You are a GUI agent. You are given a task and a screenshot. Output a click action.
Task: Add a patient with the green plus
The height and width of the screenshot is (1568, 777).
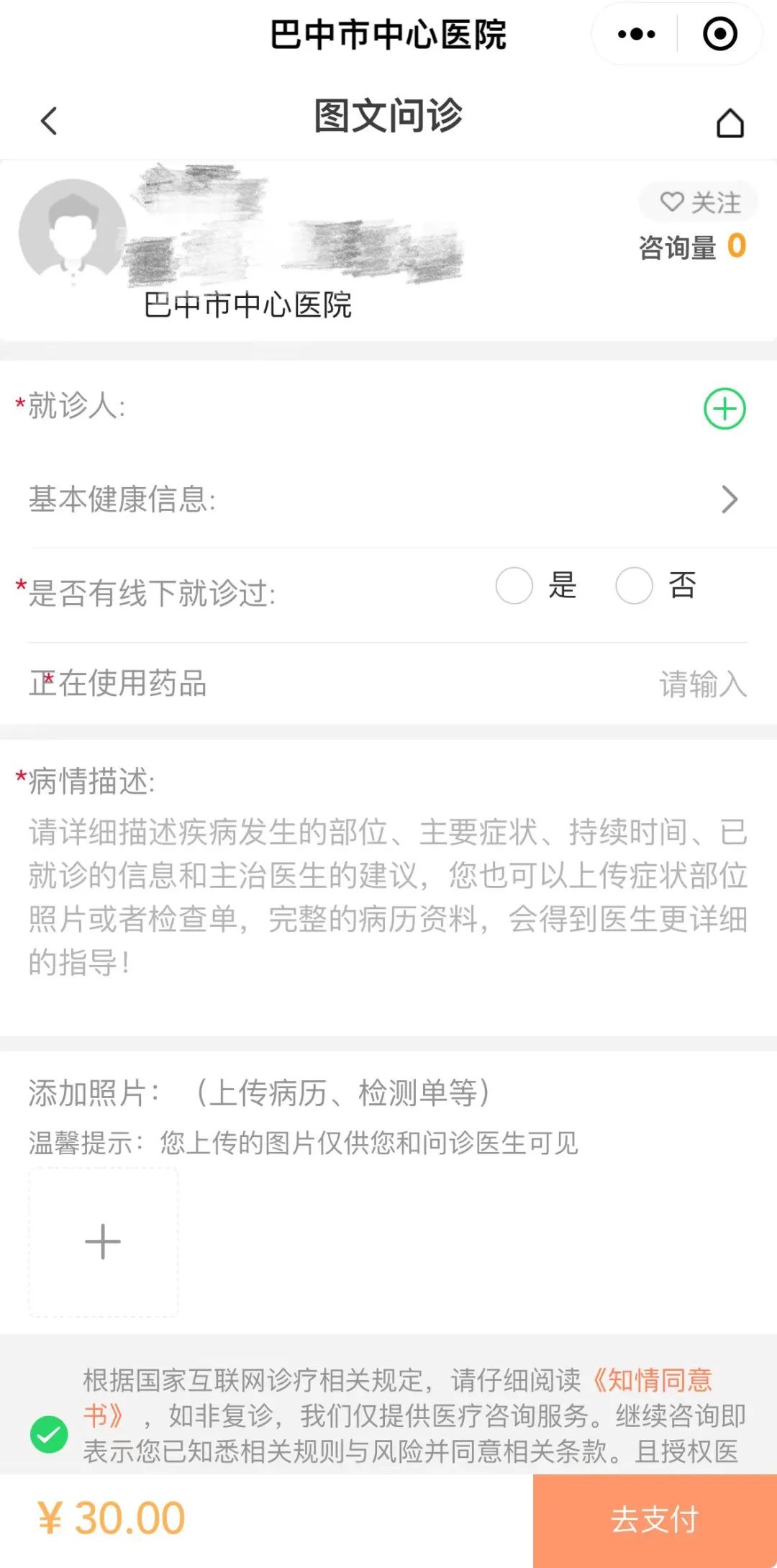(724, 409)
